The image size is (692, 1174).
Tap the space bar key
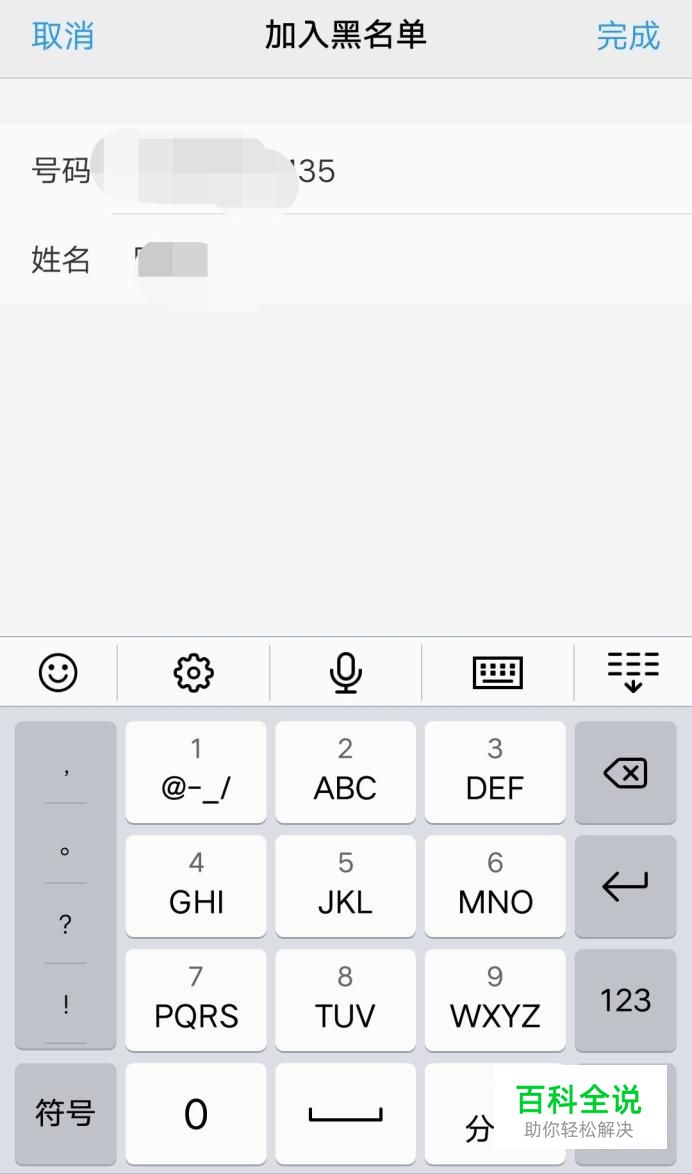click(345, 1113)
